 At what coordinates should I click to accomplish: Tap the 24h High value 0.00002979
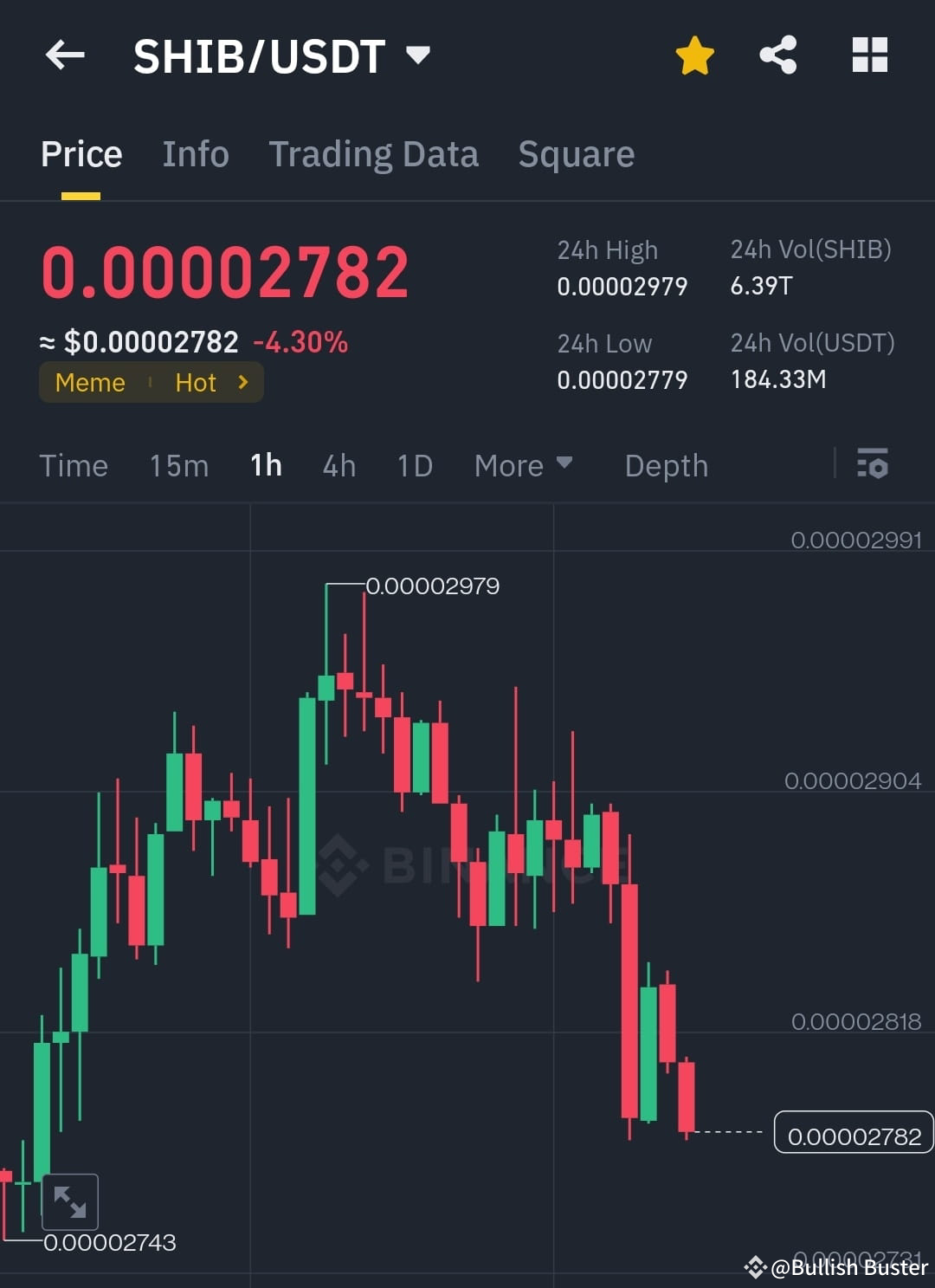[622, 286]
